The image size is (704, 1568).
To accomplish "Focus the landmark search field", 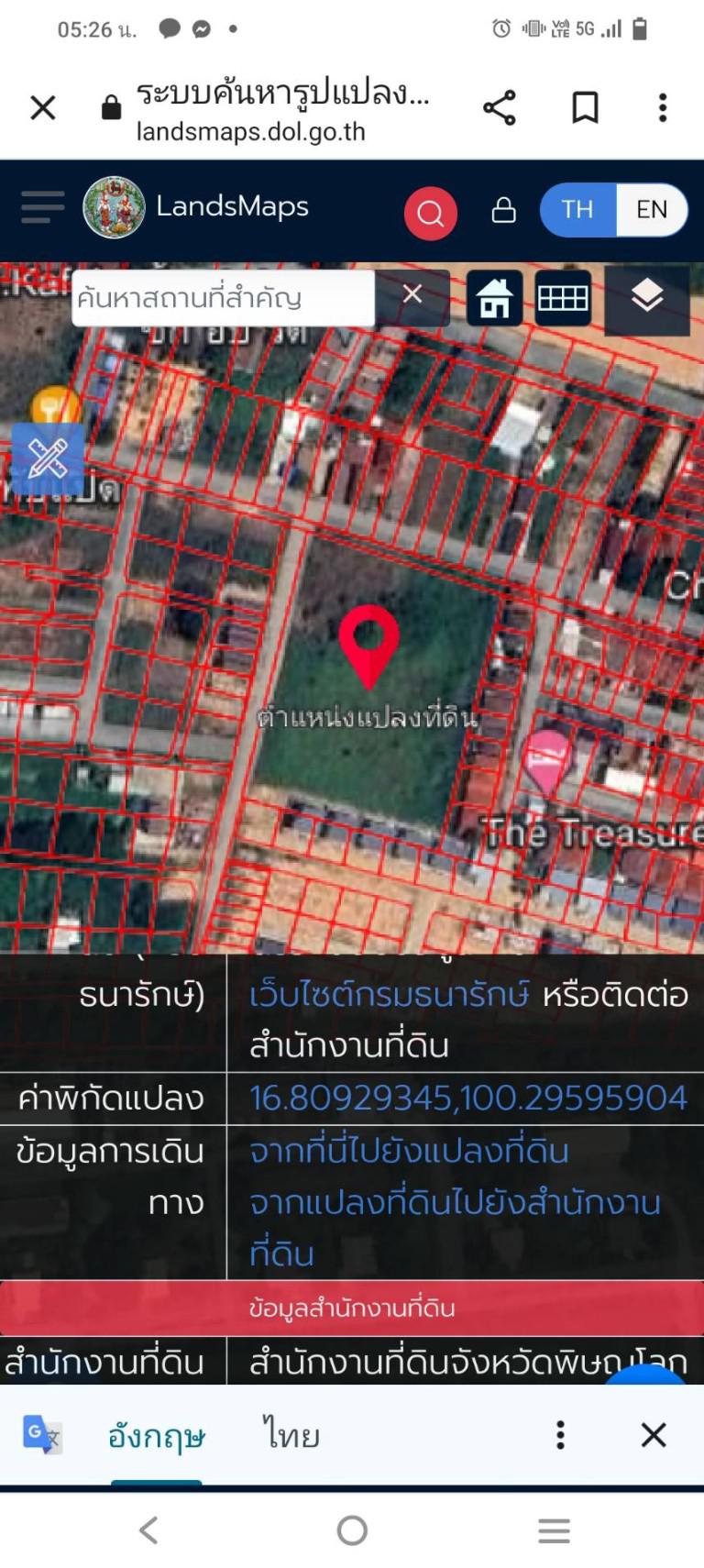I will click(223, 298).
